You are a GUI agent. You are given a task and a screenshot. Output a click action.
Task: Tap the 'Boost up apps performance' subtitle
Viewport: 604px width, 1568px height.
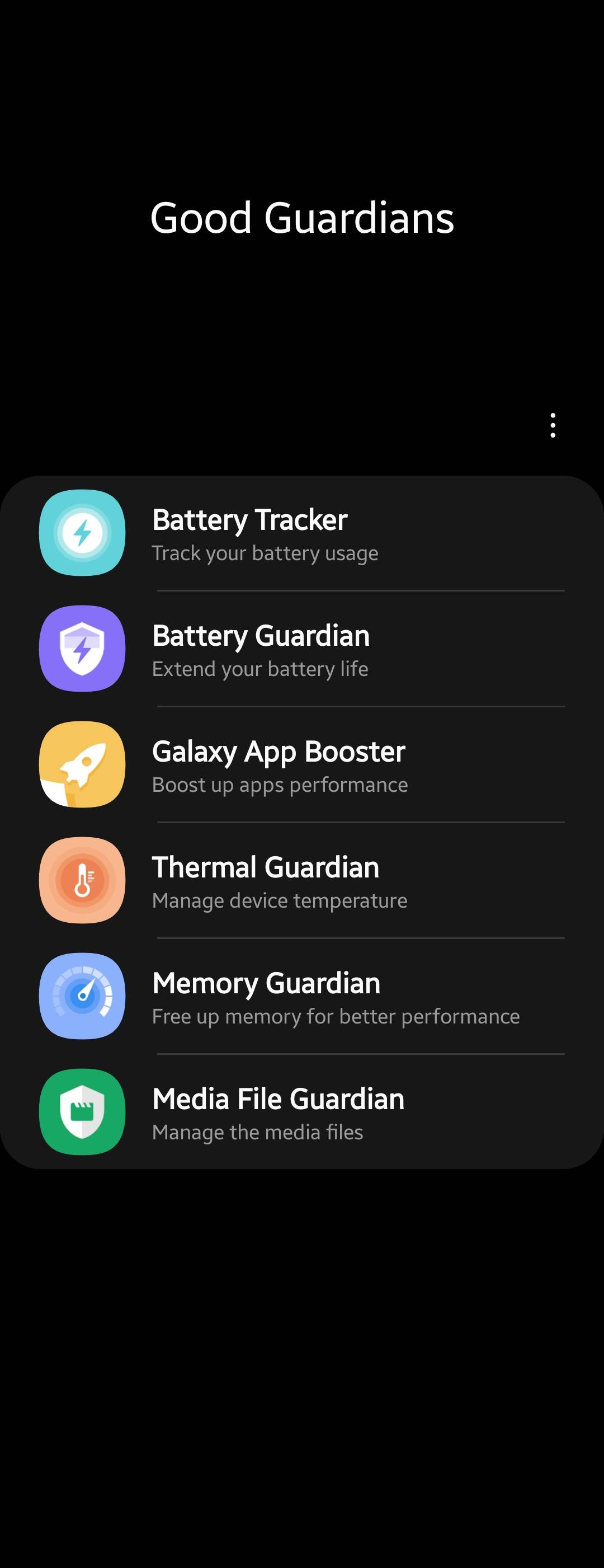(x=280, y=784)
